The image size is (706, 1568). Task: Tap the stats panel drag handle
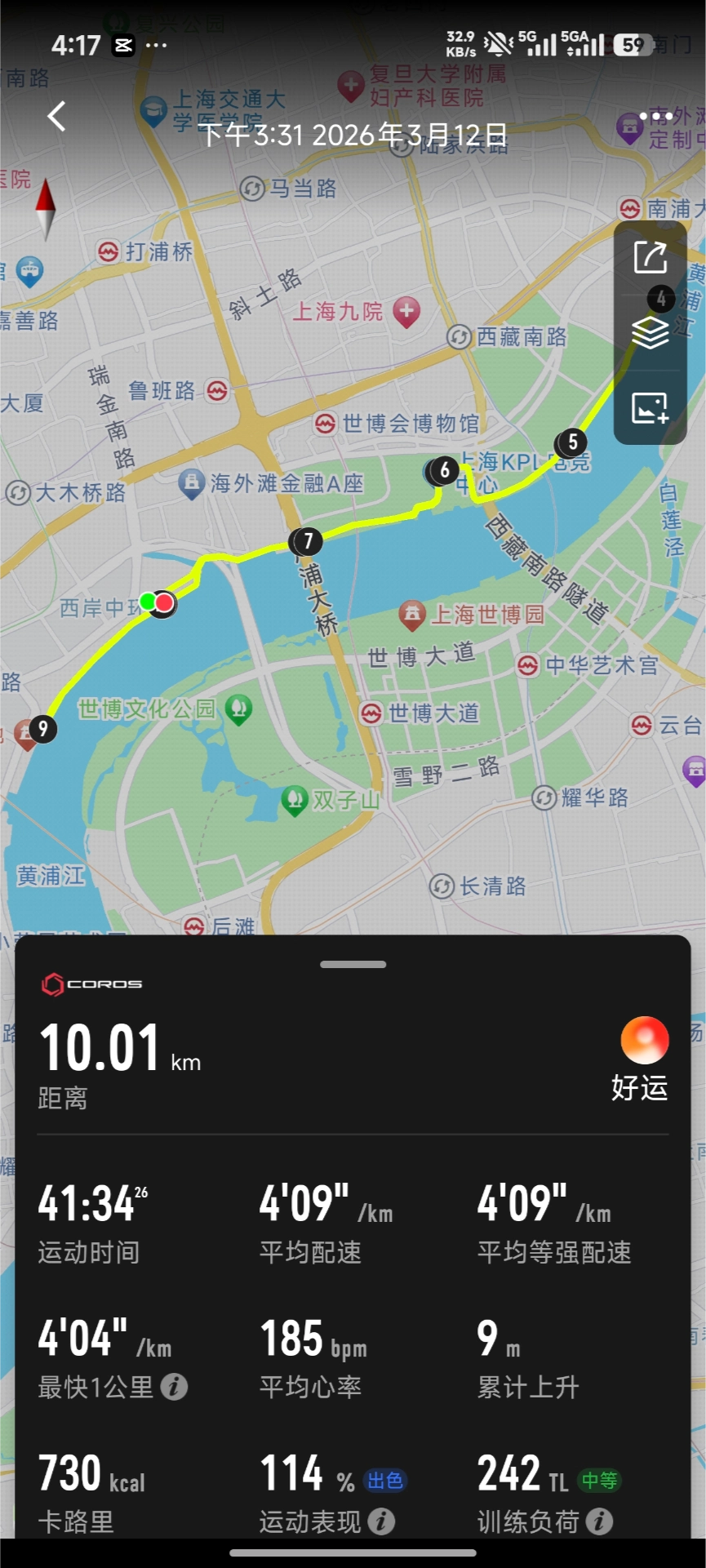point(353,964)
